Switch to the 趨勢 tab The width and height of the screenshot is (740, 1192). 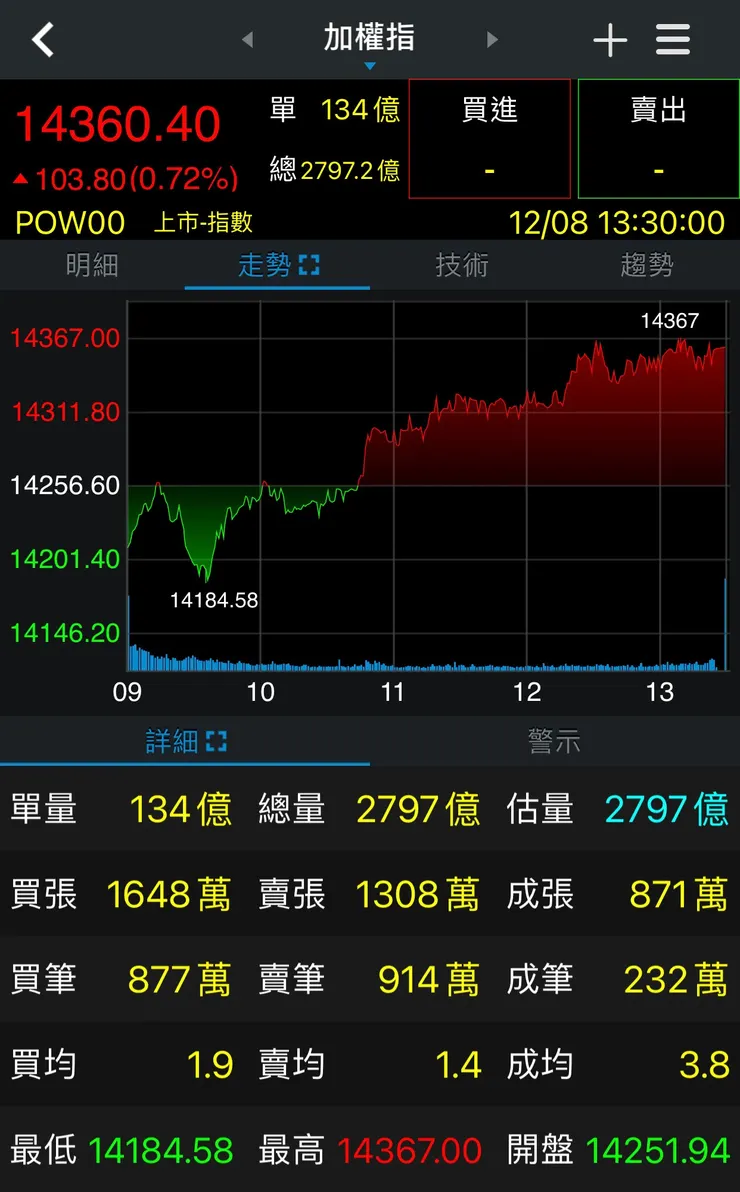coord(646,266)
